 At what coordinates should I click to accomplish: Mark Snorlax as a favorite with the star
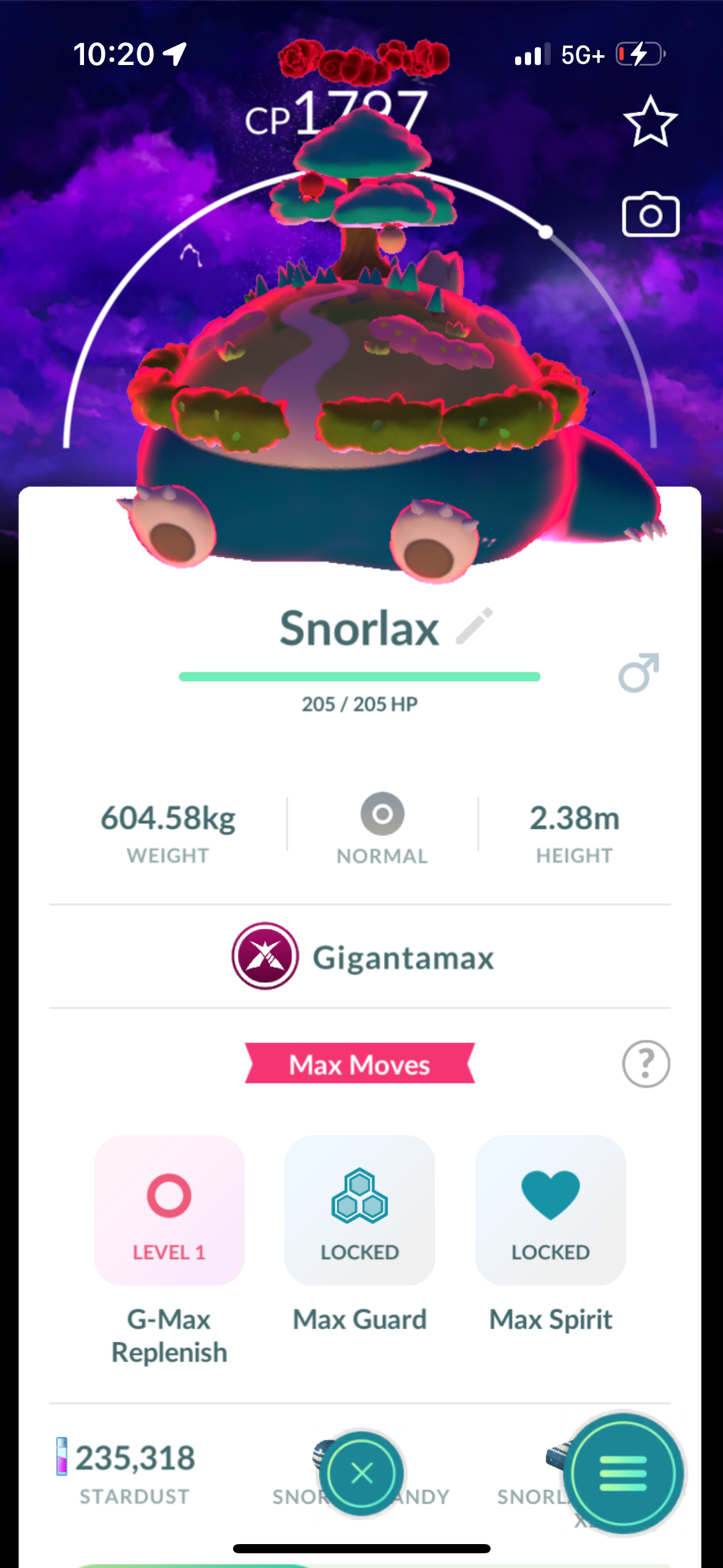pyautogui.click(x=650, y=122)
